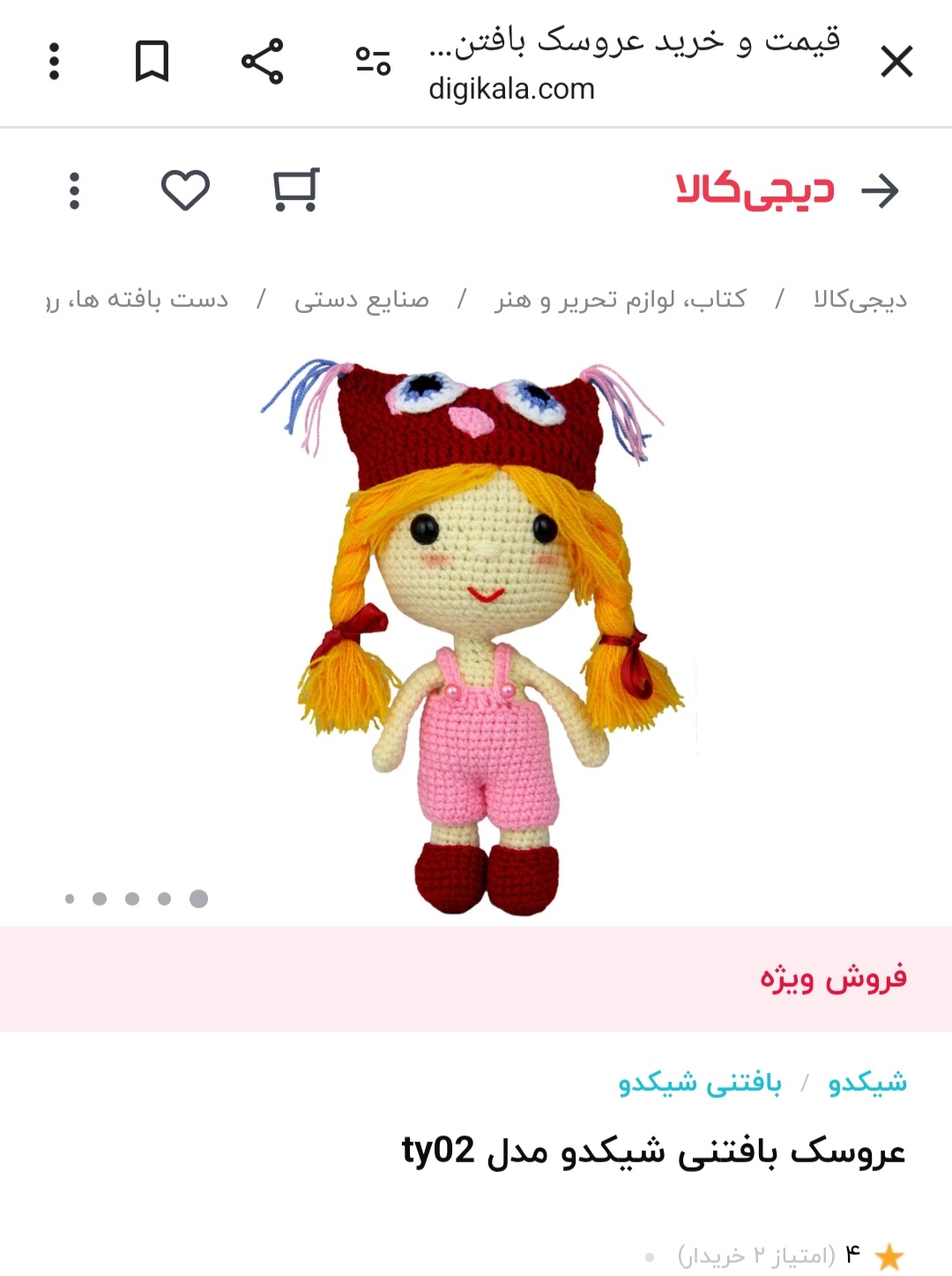Add product to favorites heart
The height and width of the screenshot is (1276, 952).
click(x=185, y=190)
